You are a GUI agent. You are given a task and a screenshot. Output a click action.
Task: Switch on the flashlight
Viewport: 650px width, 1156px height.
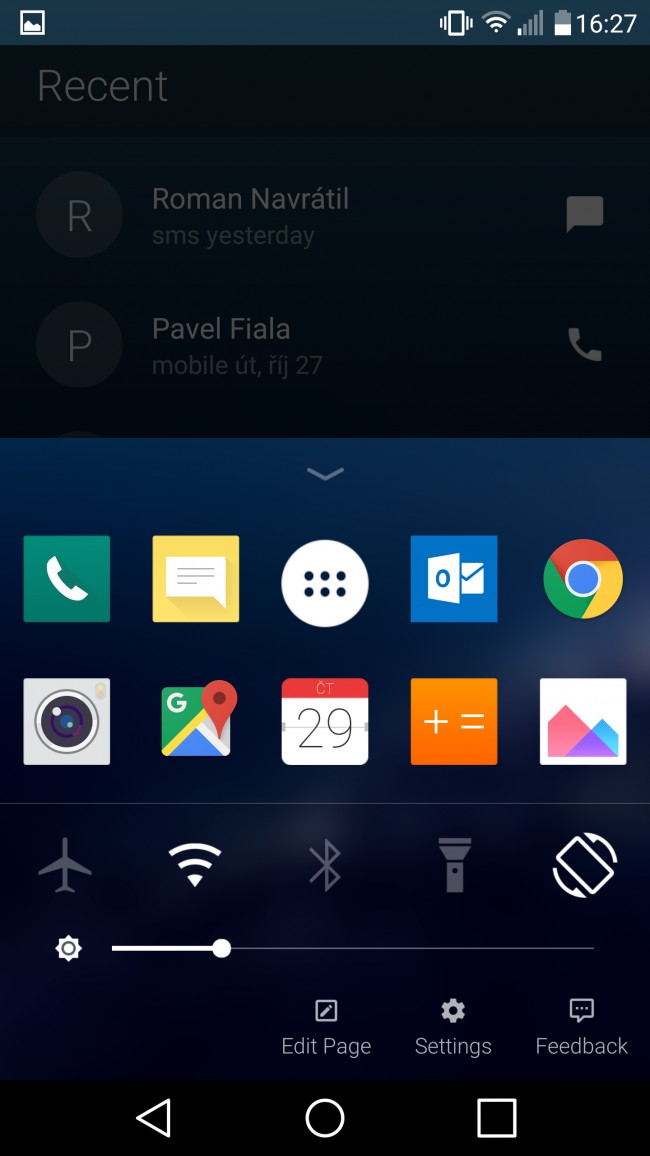point(455,864)
